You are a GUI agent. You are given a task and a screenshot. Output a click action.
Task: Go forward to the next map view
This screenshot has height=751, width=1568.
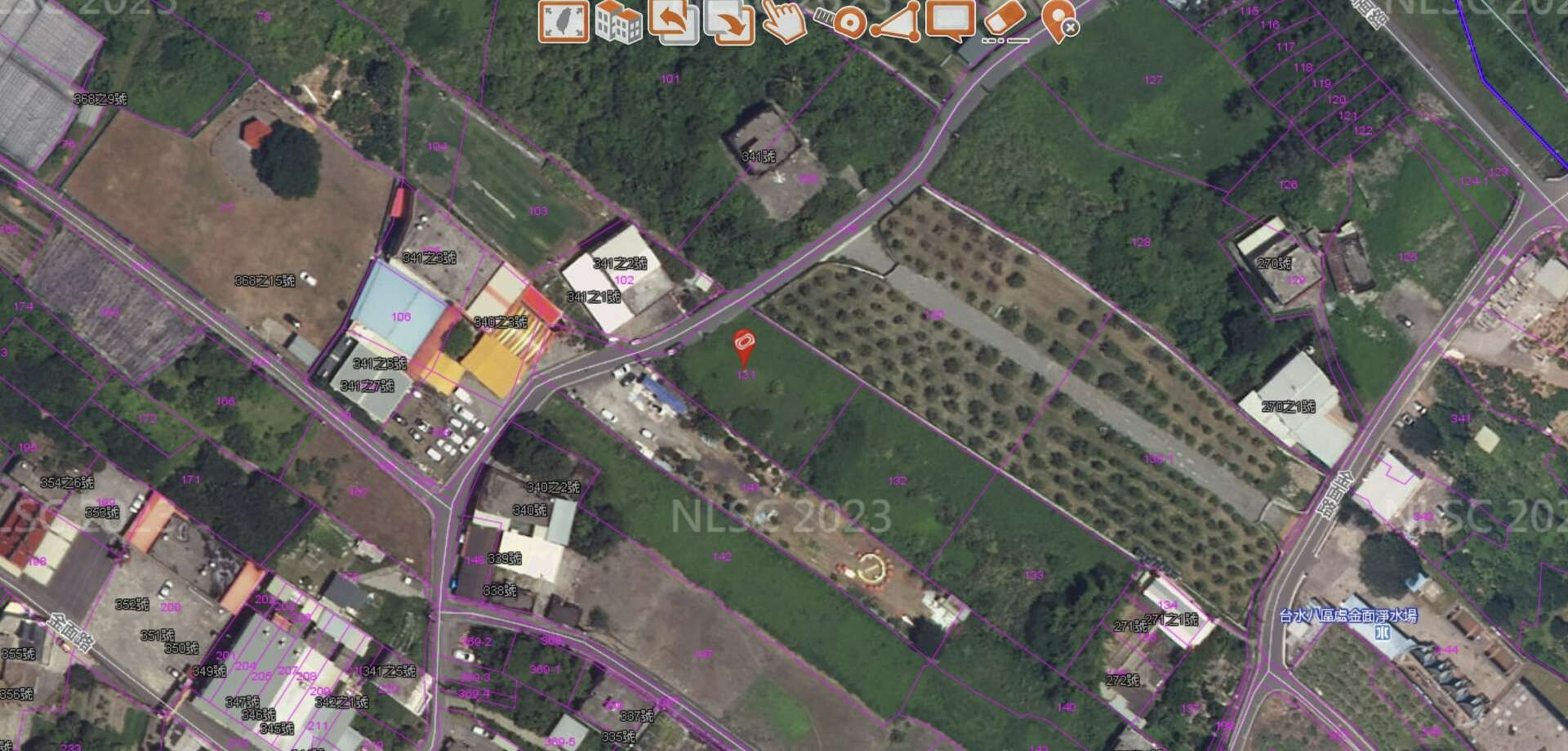click(x=728, y=20)
